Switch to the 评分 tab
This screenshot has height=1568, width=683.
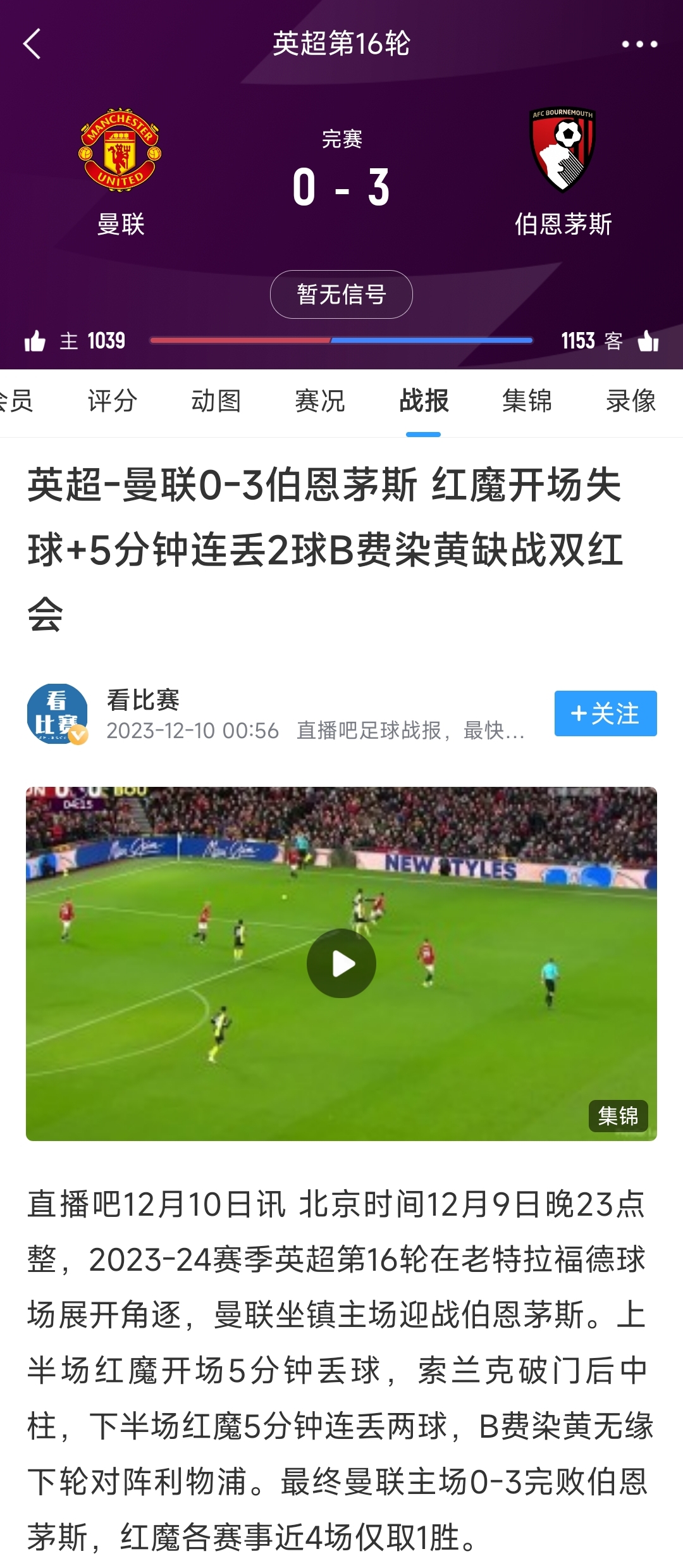pyautogui.click(x=112, y=401)
